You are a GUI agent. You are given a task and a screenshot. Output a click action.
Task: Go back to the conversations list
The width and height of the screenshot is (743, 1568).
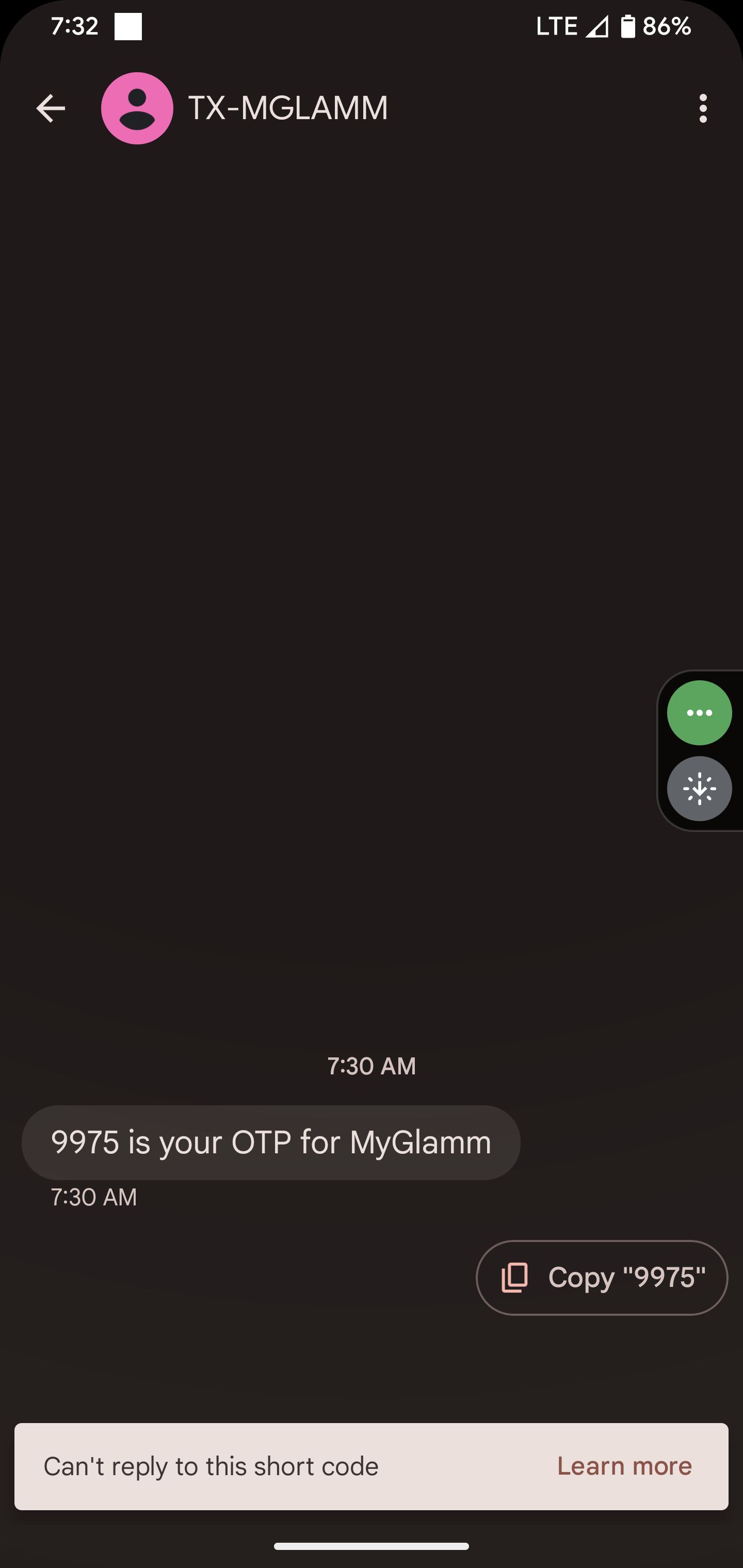coord(51,109)
